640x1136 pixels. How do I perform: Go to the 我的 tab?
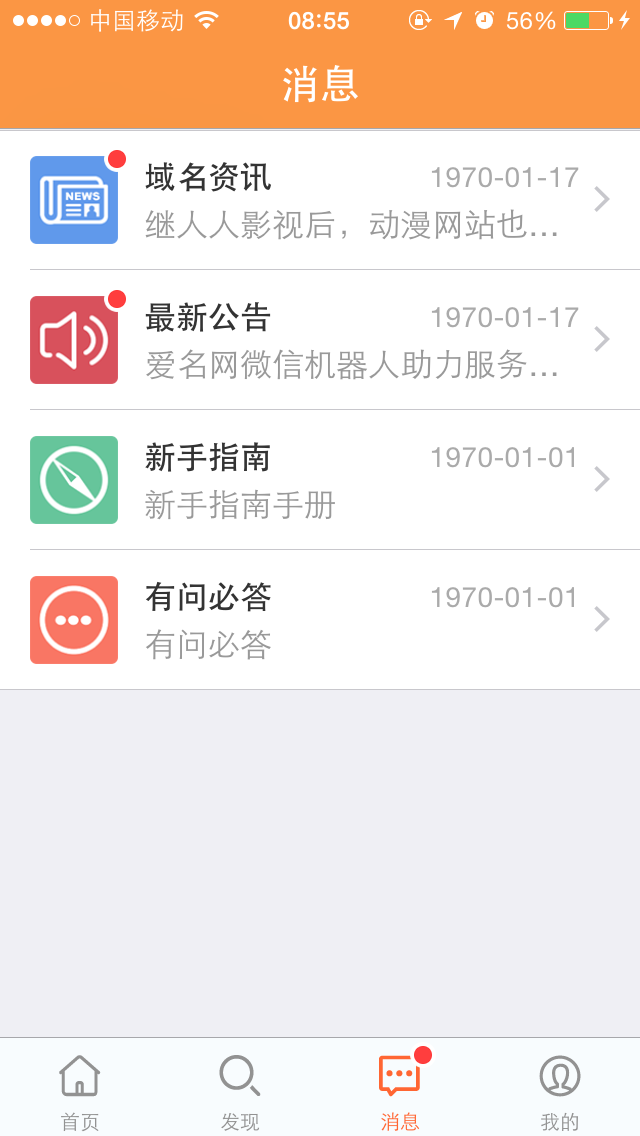click(x=560, y=1089)
